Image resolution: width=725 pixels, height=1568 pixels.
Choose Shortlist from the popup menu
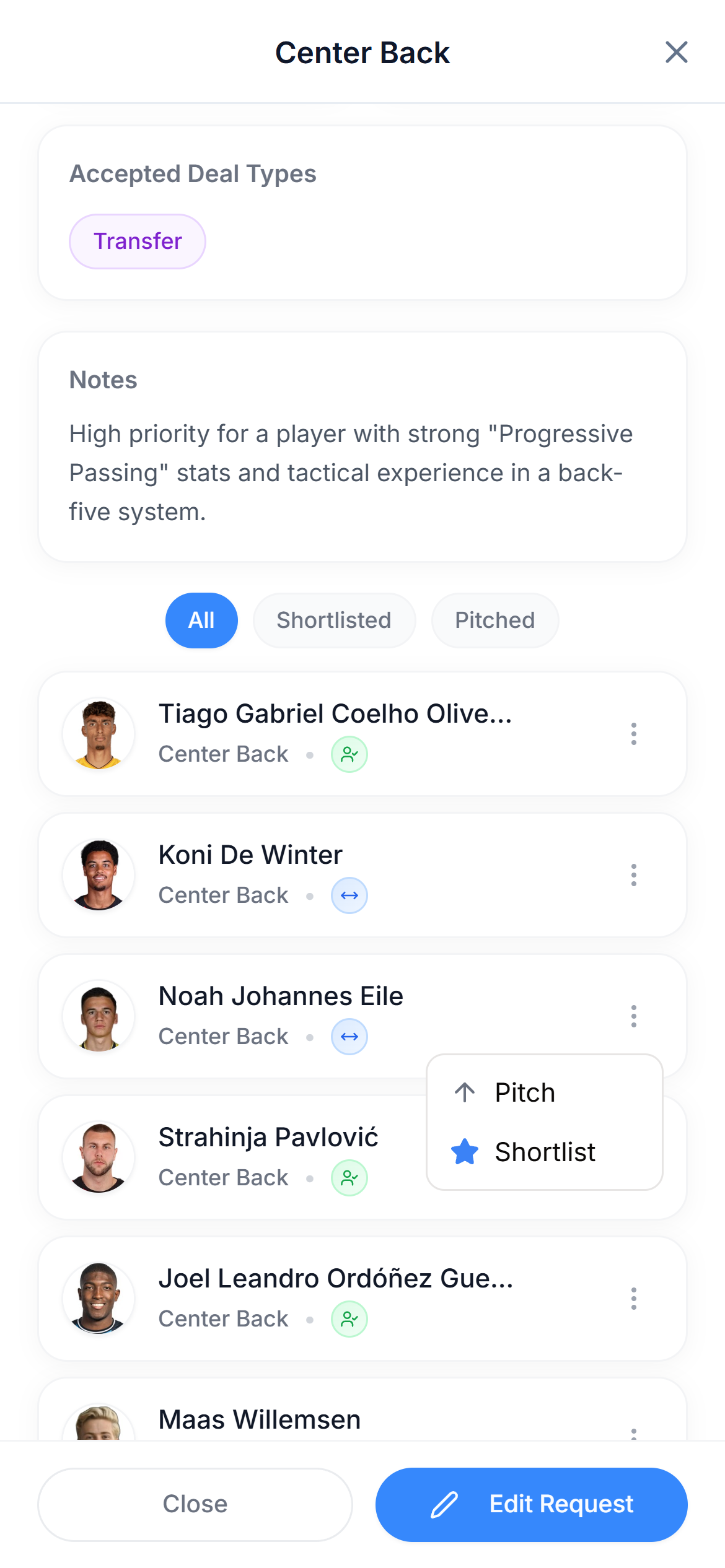point(544,1152)
